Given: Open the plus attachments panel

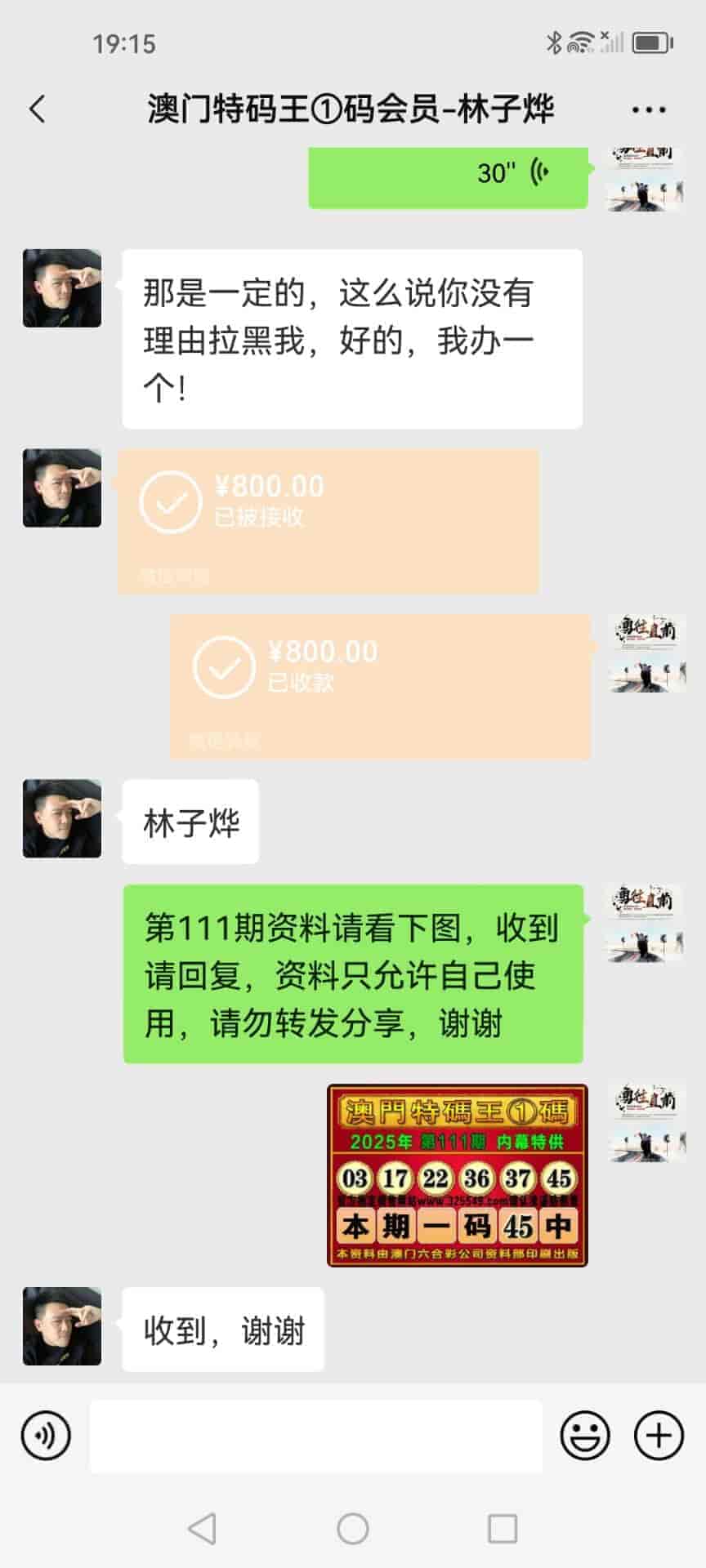Looking at the screenshot, I should pos(659,1435).
